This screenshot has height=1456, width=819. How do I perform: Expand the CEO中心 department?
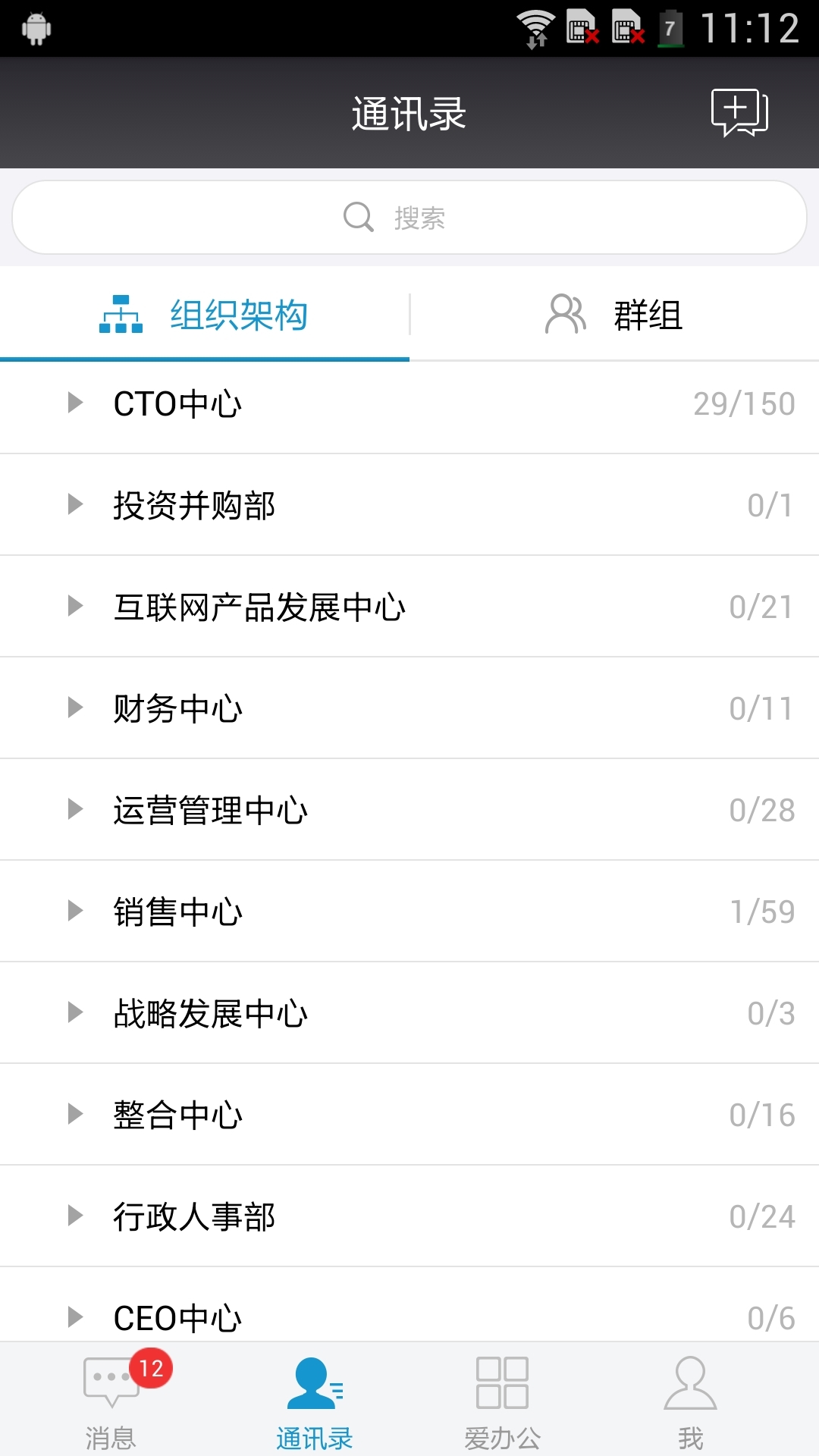409,1305
